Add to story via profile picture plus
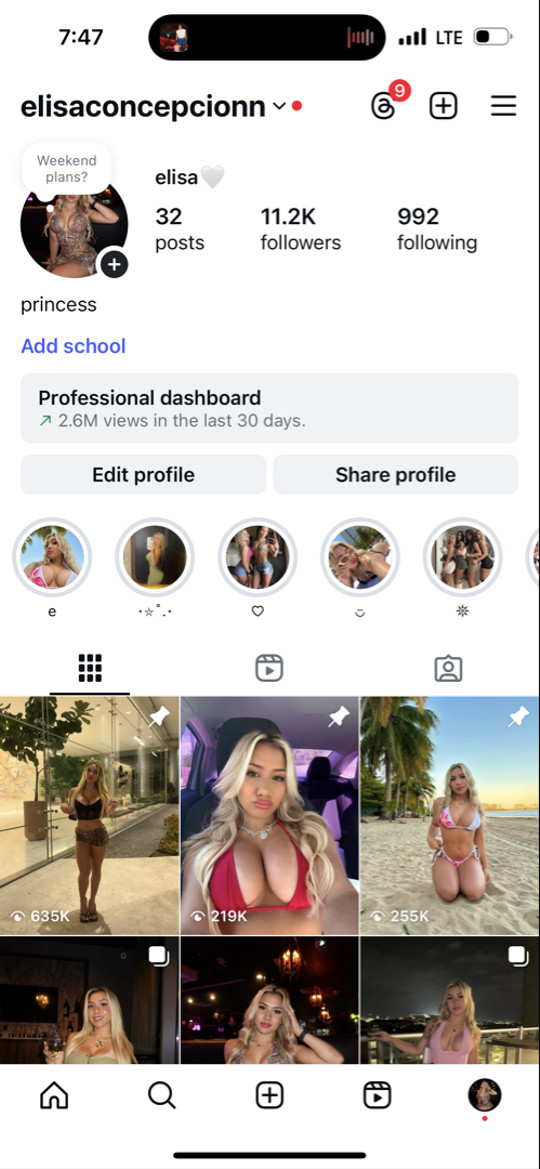Viewport: 540px width, 1169px height. point(114,263)
